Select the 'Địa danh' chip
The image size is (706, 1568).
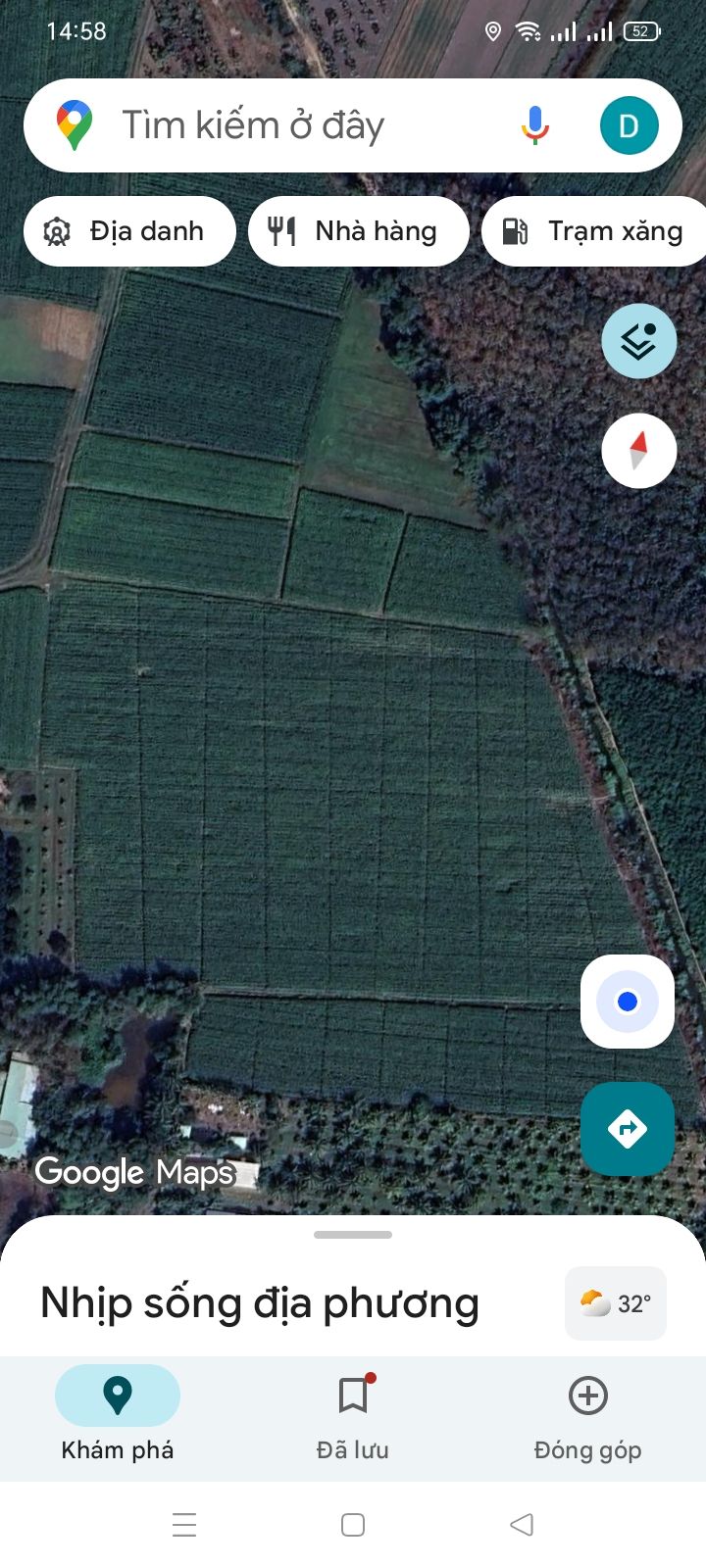click(128, 231)
